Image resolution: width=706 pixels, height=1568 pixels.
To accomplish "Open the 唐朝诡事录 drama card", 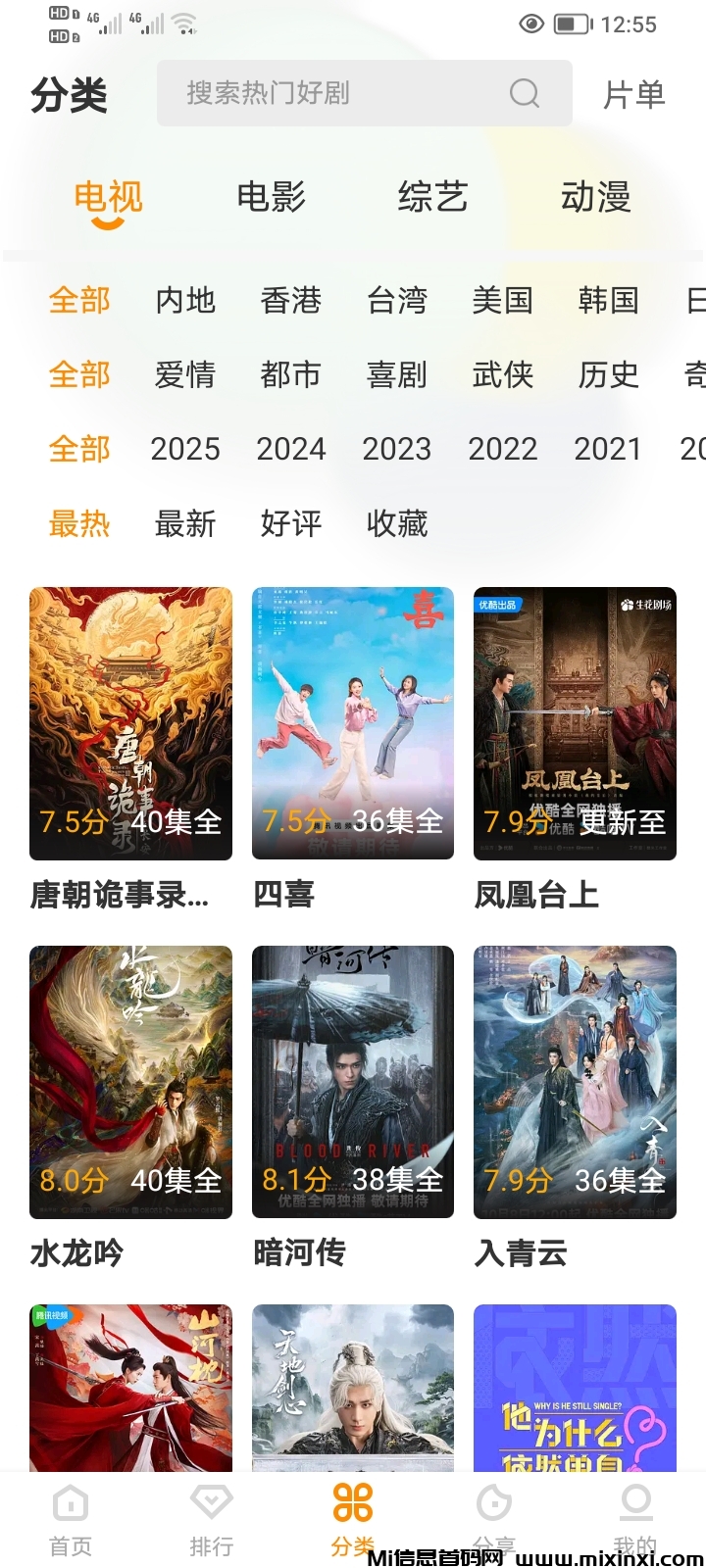I will 130,723.
